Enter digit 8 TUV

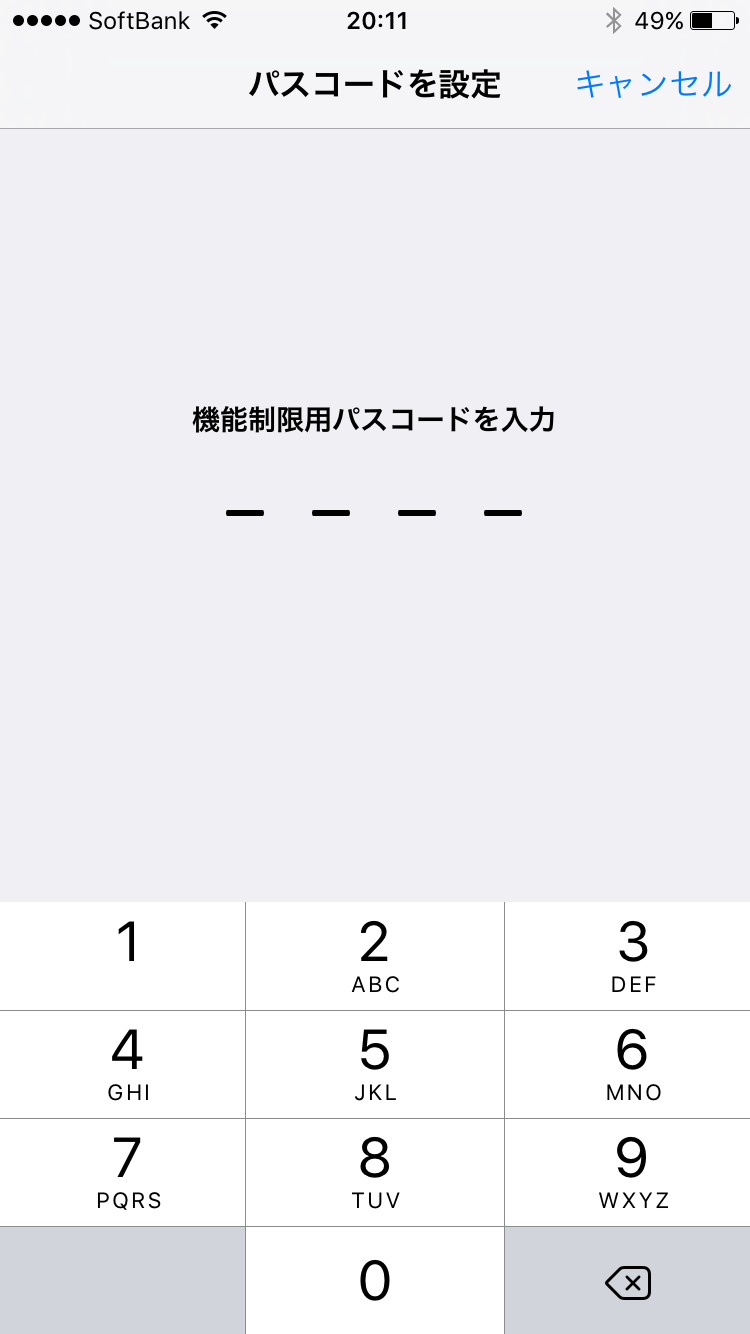click(x=375, y=1172)
